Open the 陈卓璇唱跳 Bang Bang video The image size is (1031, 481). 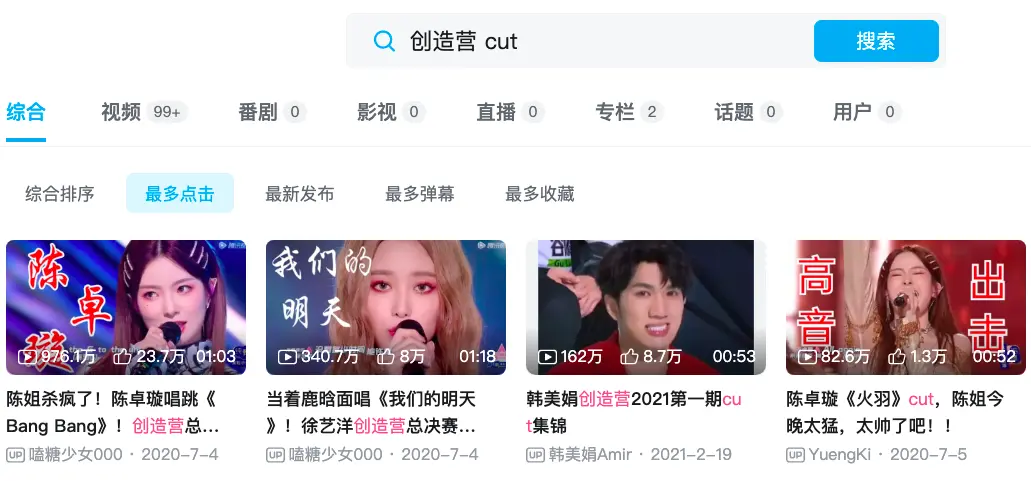pos(126,307)
